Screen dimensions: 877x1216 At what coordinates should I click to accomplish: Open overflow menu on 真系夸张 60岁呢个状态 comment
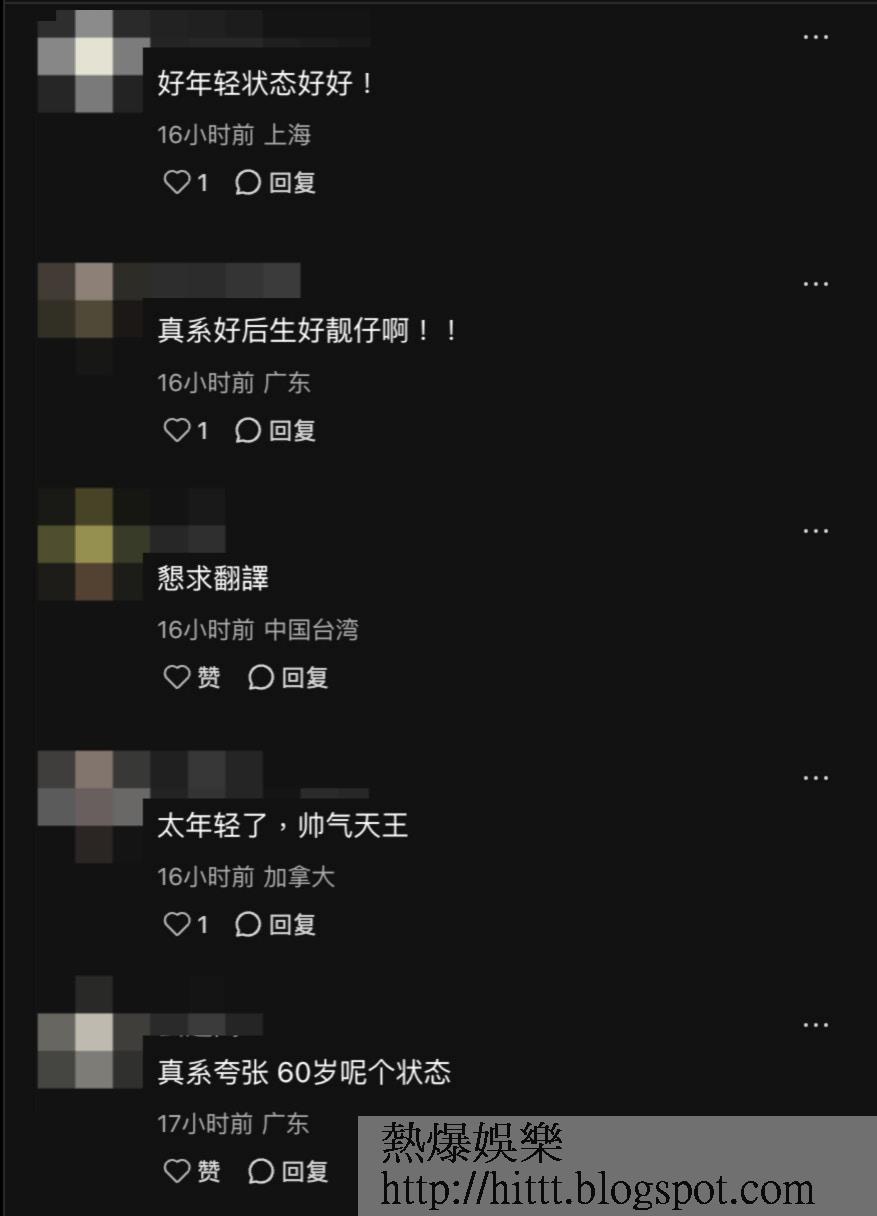(x=816, y=1025)
